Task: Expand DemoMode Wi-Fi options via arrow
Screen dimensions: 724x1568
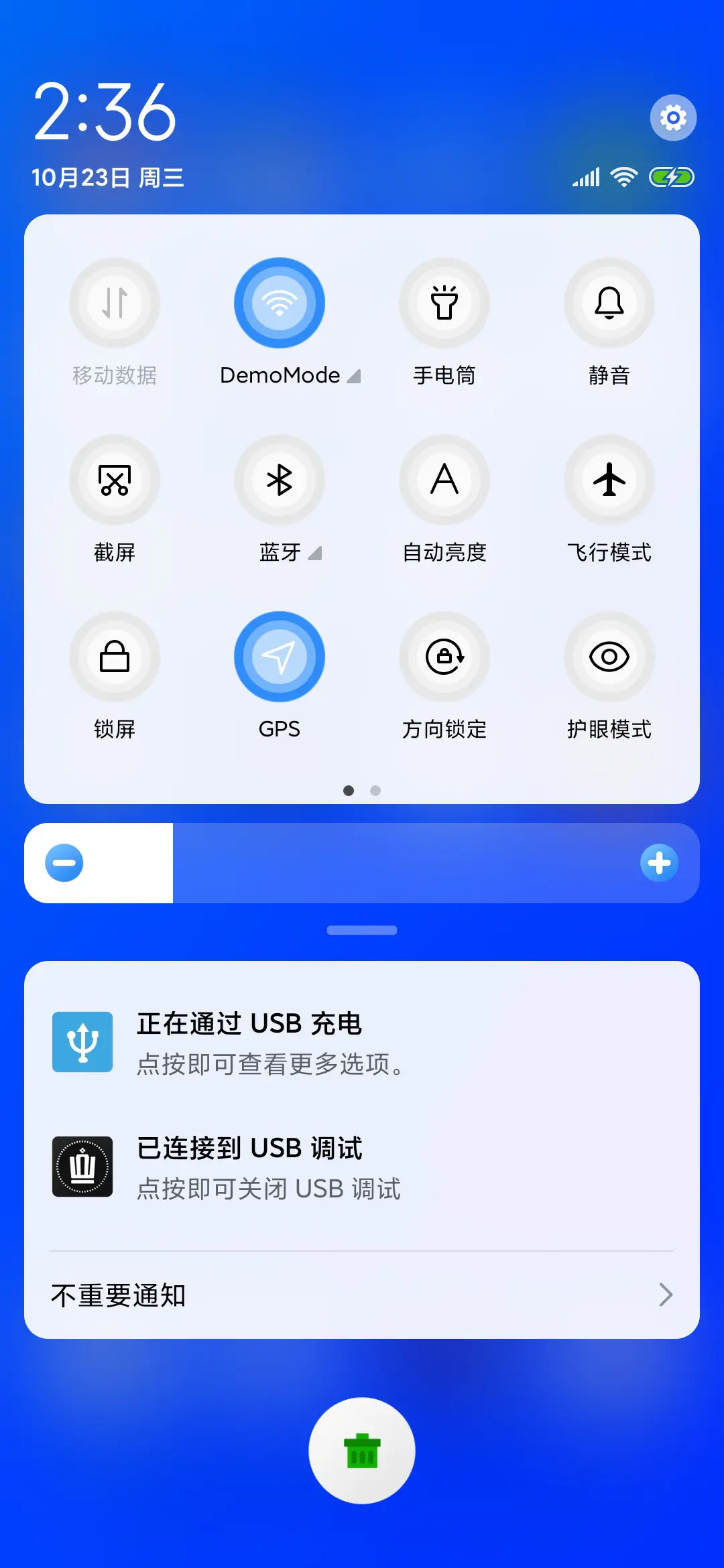Action: pos(354,376)
